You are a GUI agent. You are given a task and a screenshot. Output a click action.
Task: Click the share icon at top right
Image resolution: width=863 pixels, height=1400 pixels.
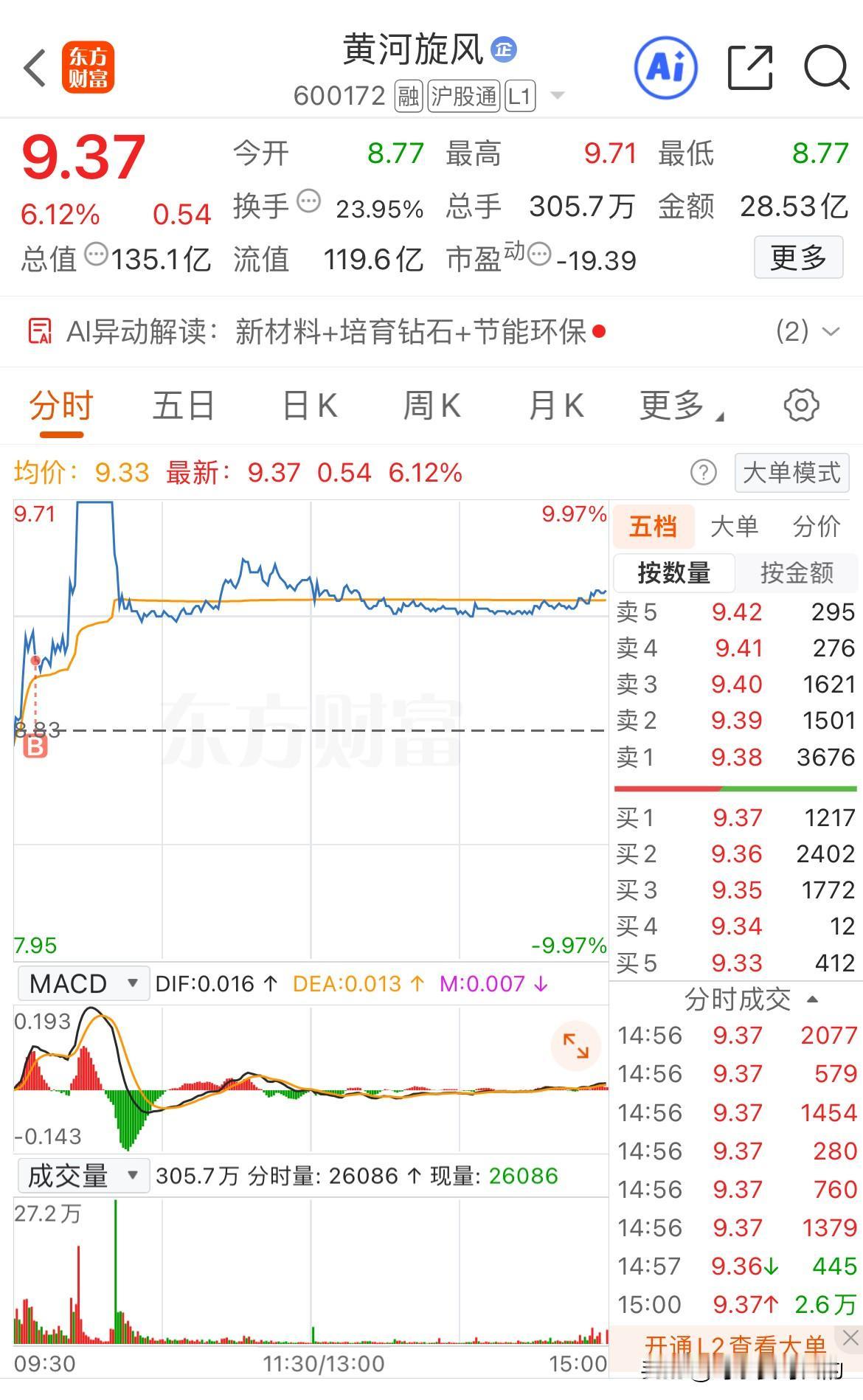pyautogui.click(x=749, y=67)
